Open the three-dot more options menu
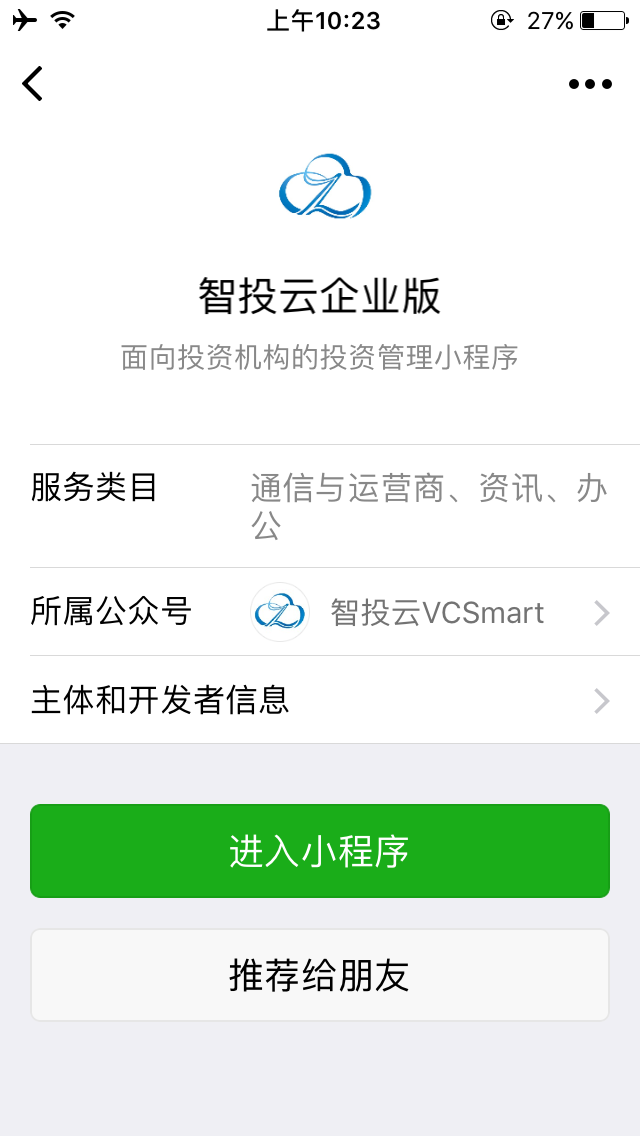 590,84
